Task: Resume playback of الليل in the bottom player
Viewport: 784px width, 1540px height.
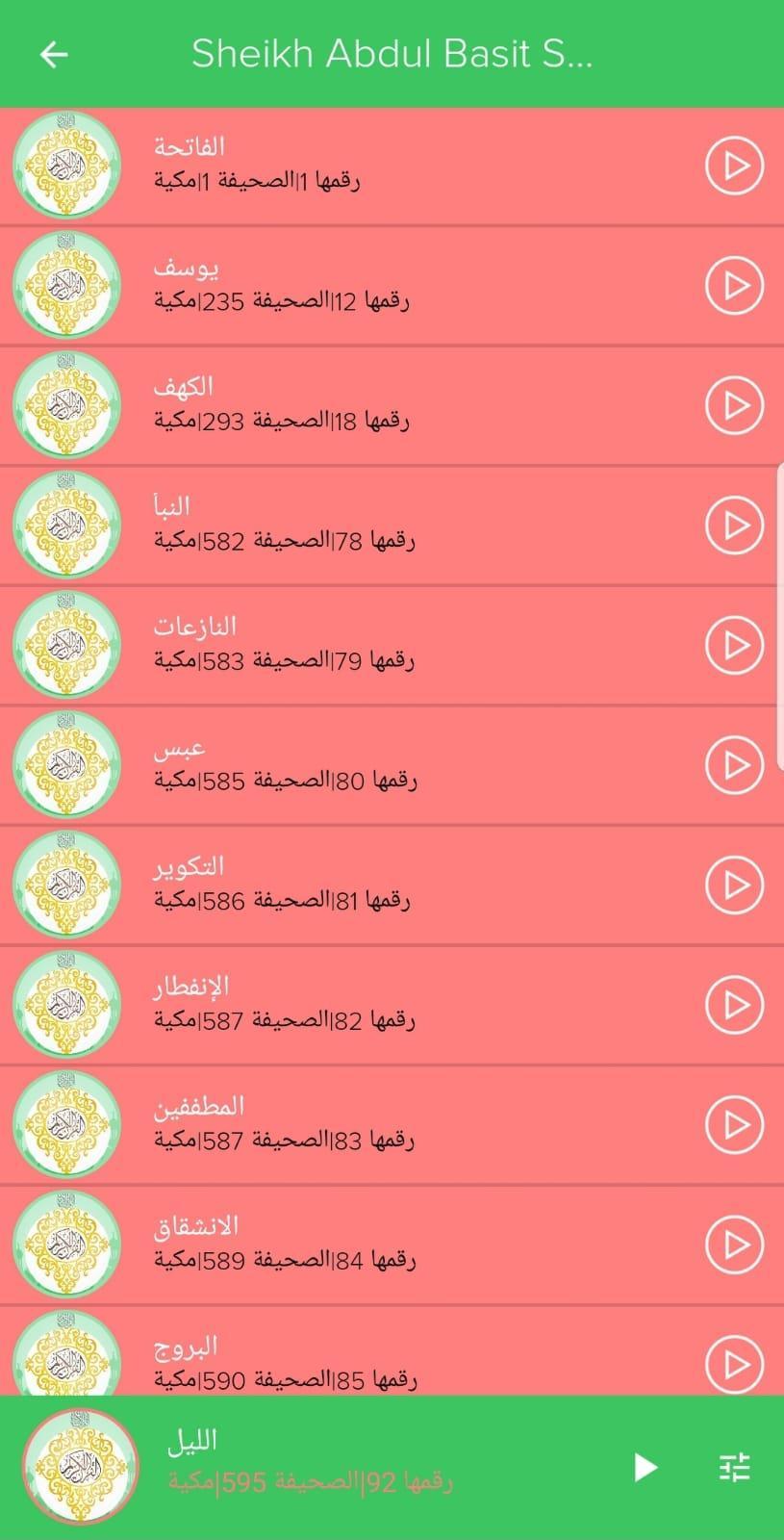Action: click(645, 1467)
